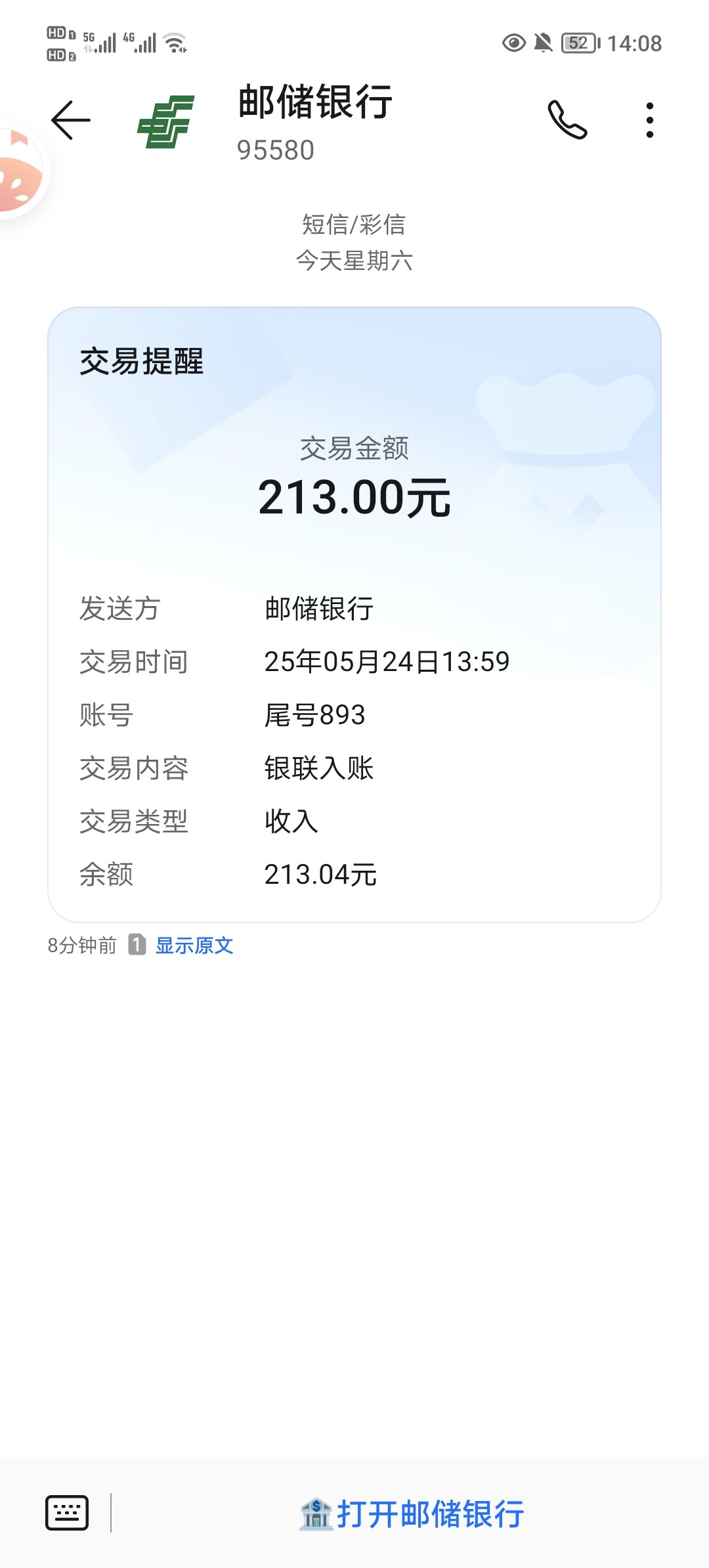Open the floating assistant bubble

(18, 172)
